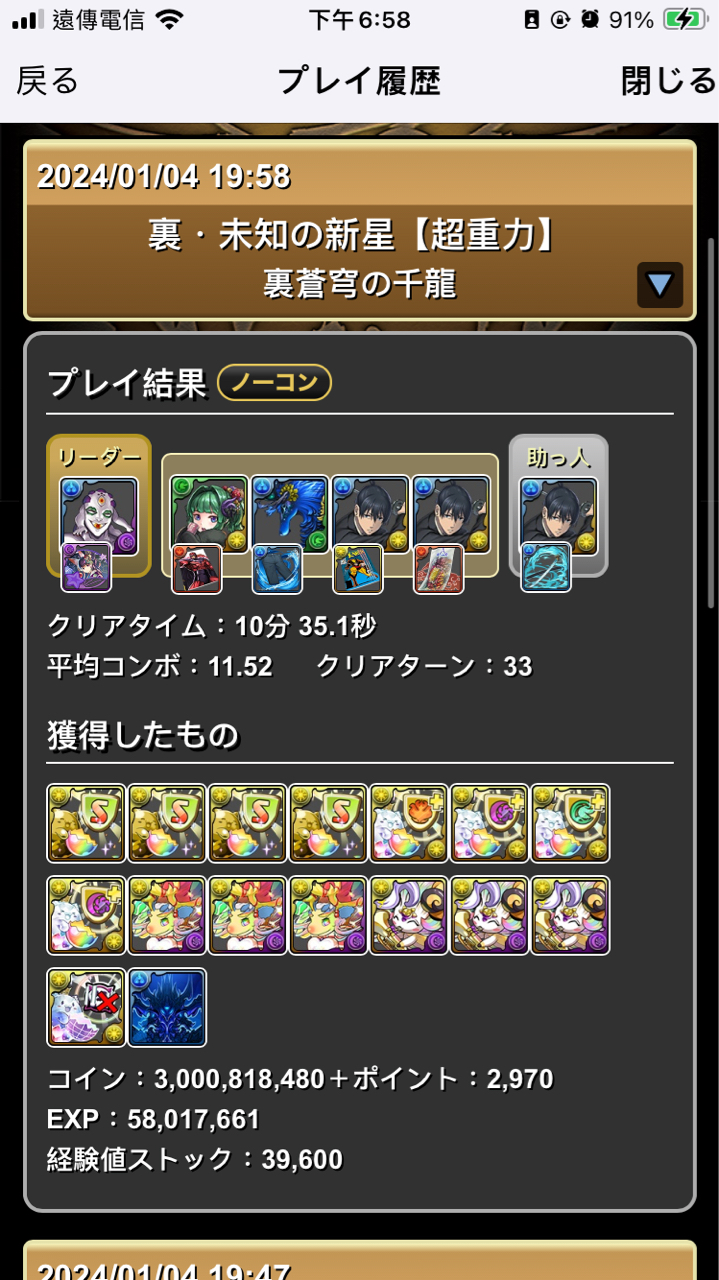
Task: Tap the blue dragon drop item
Action: tap(167, 1007)
